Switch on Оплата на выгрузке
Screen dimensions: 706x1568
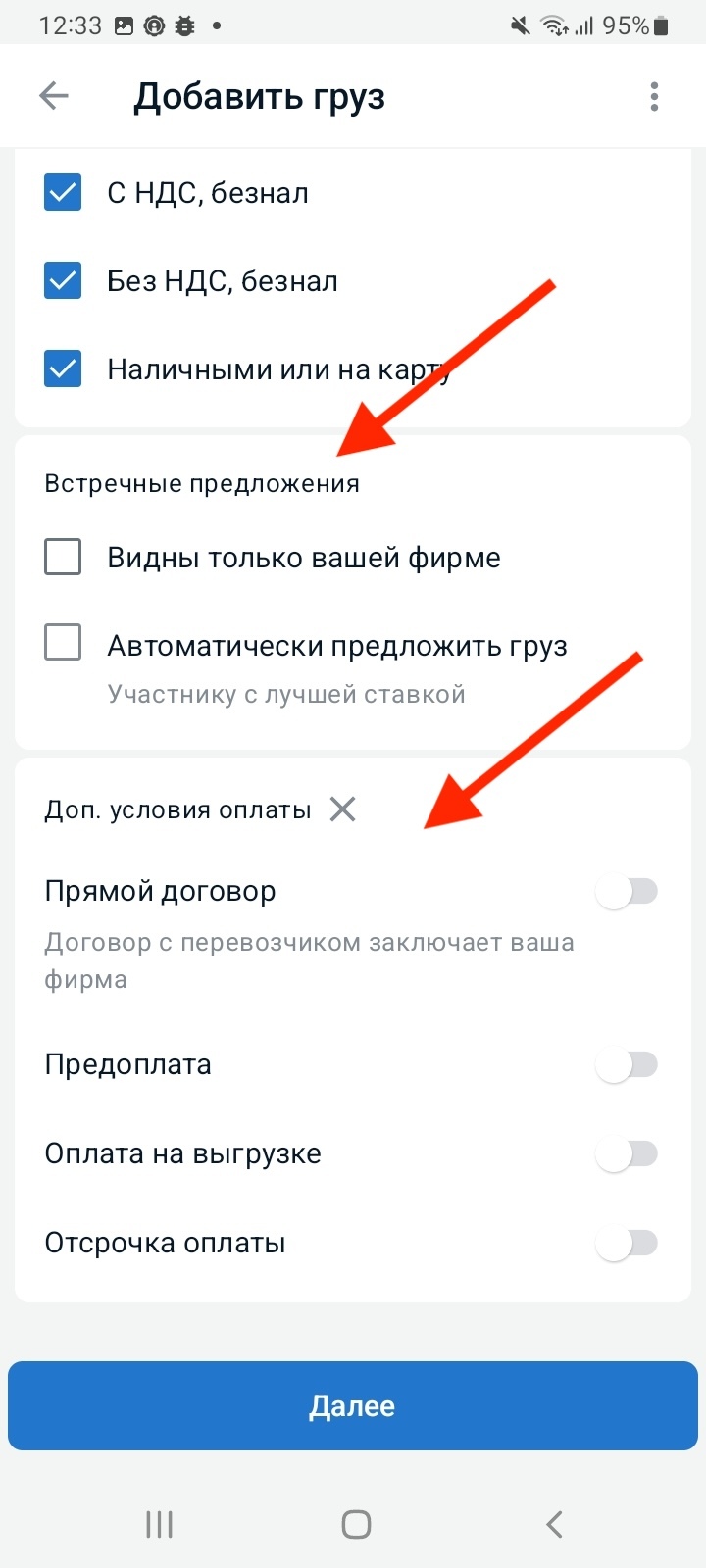627,1154
